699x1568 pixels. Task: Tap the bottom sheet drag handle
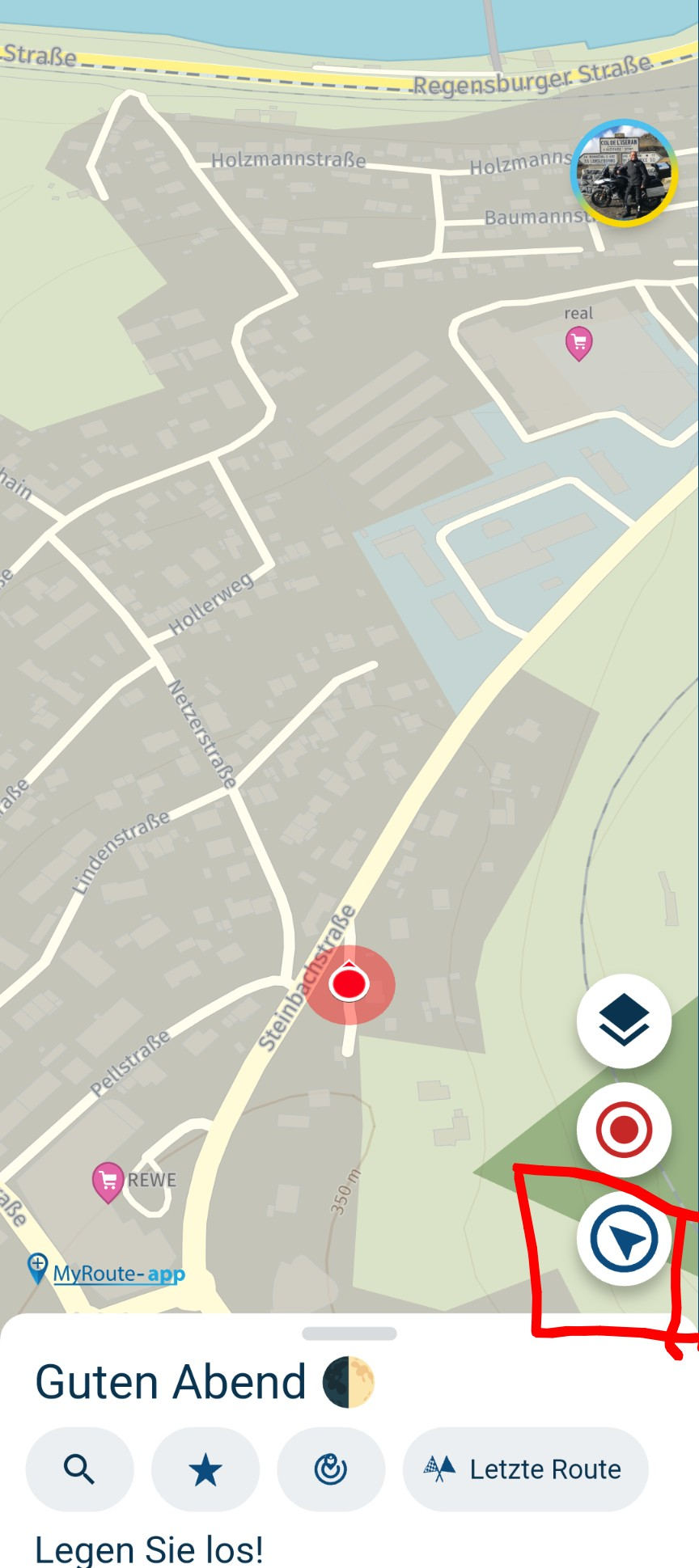click(349, 1333)
